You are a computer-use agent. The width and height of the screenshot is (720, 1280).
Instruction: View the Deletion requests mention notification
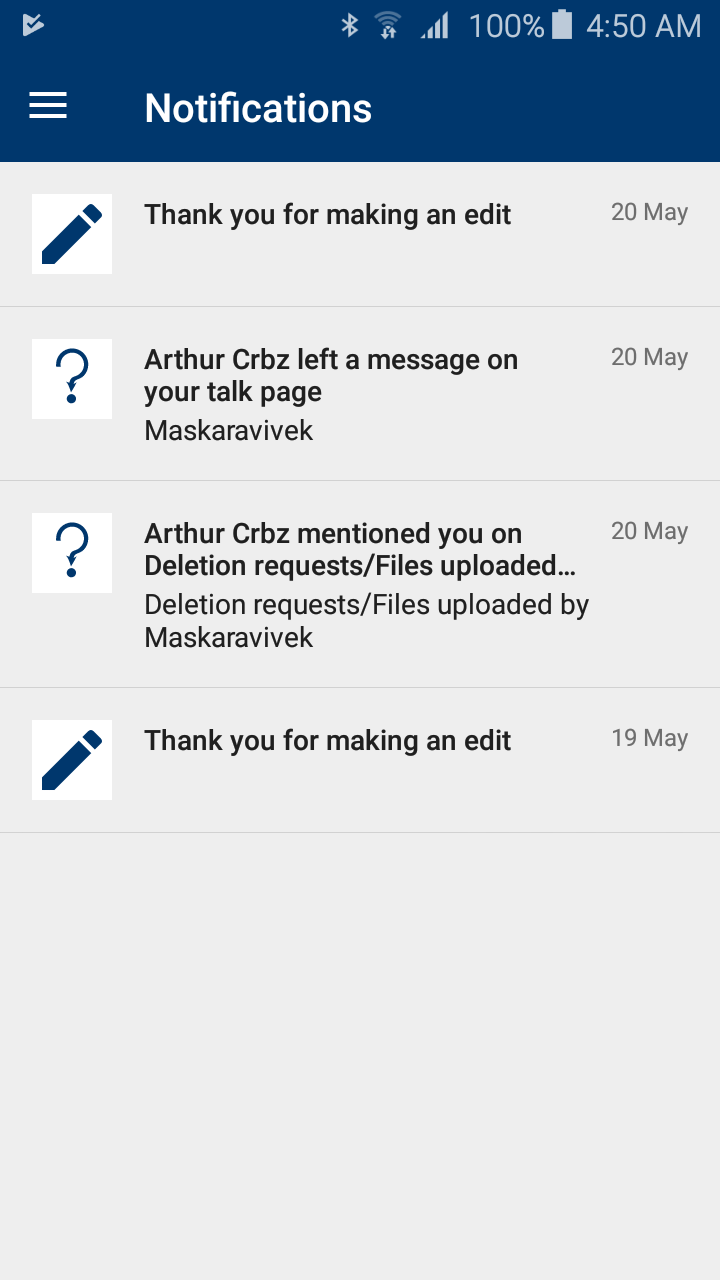pos(335,550)
